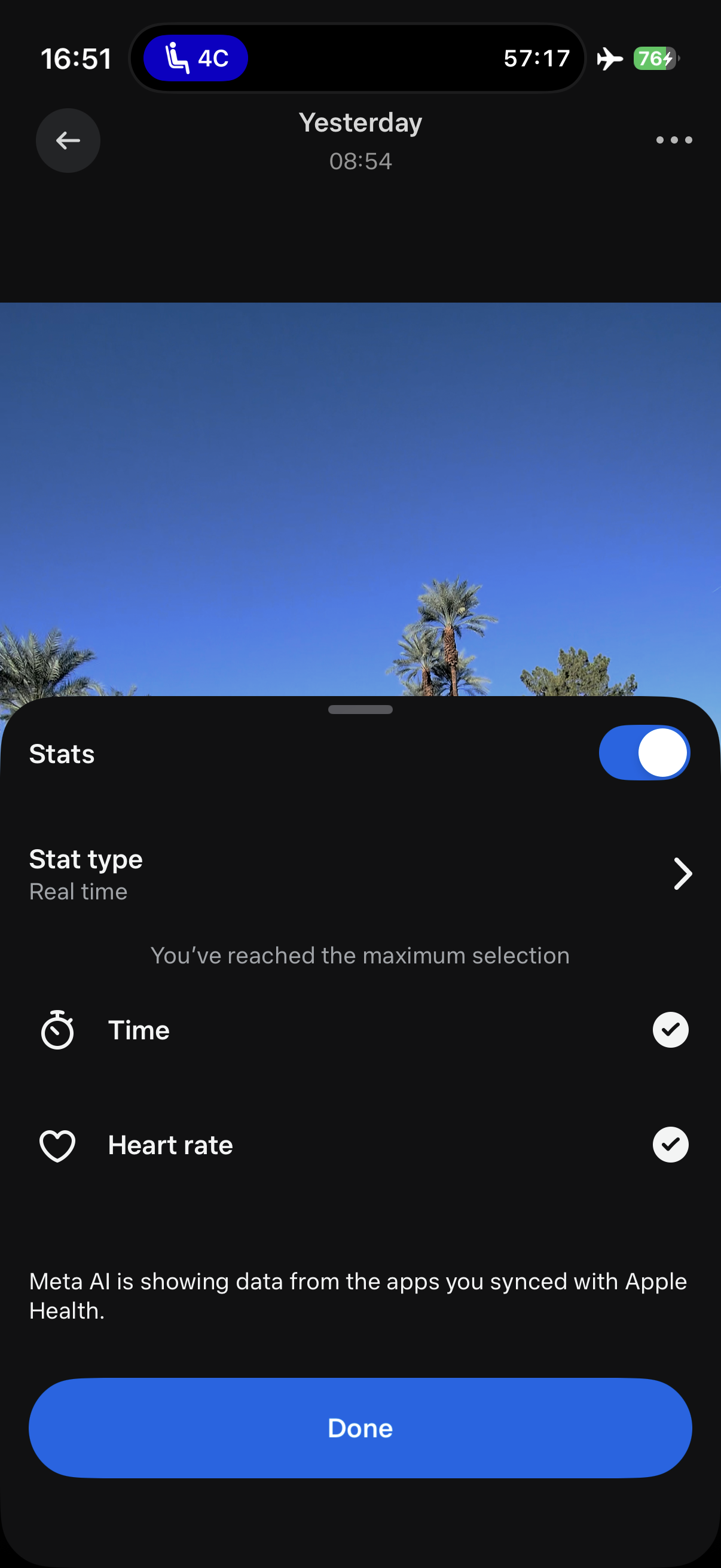Deselect the Heart rate stat
The width and height of the screenshot is (721, 1568).
(670, 1145)
